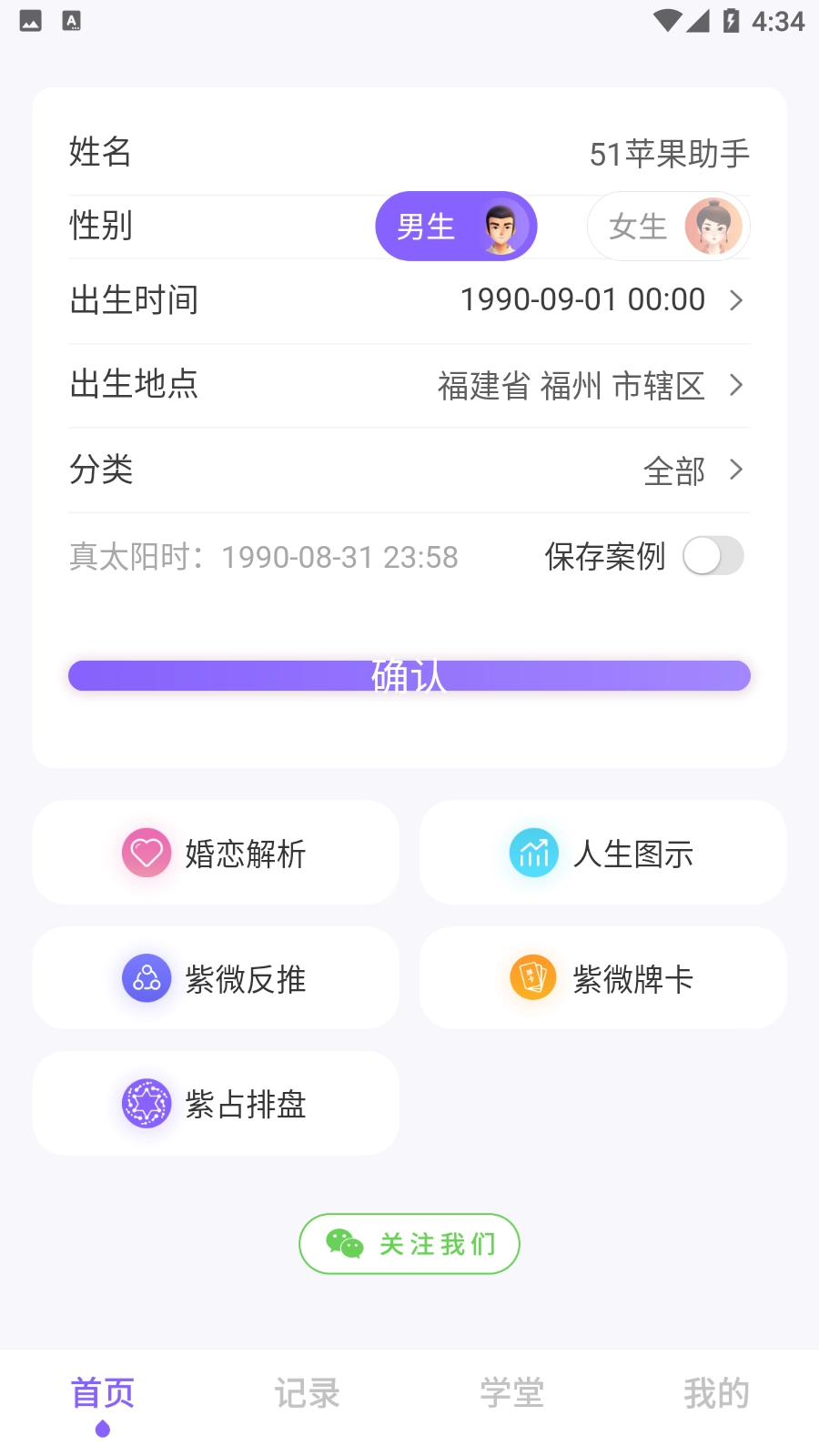Screen dimensions: 819x1456
Task: Select the 紫占排盘 mandala icon
Action: 145,1103
